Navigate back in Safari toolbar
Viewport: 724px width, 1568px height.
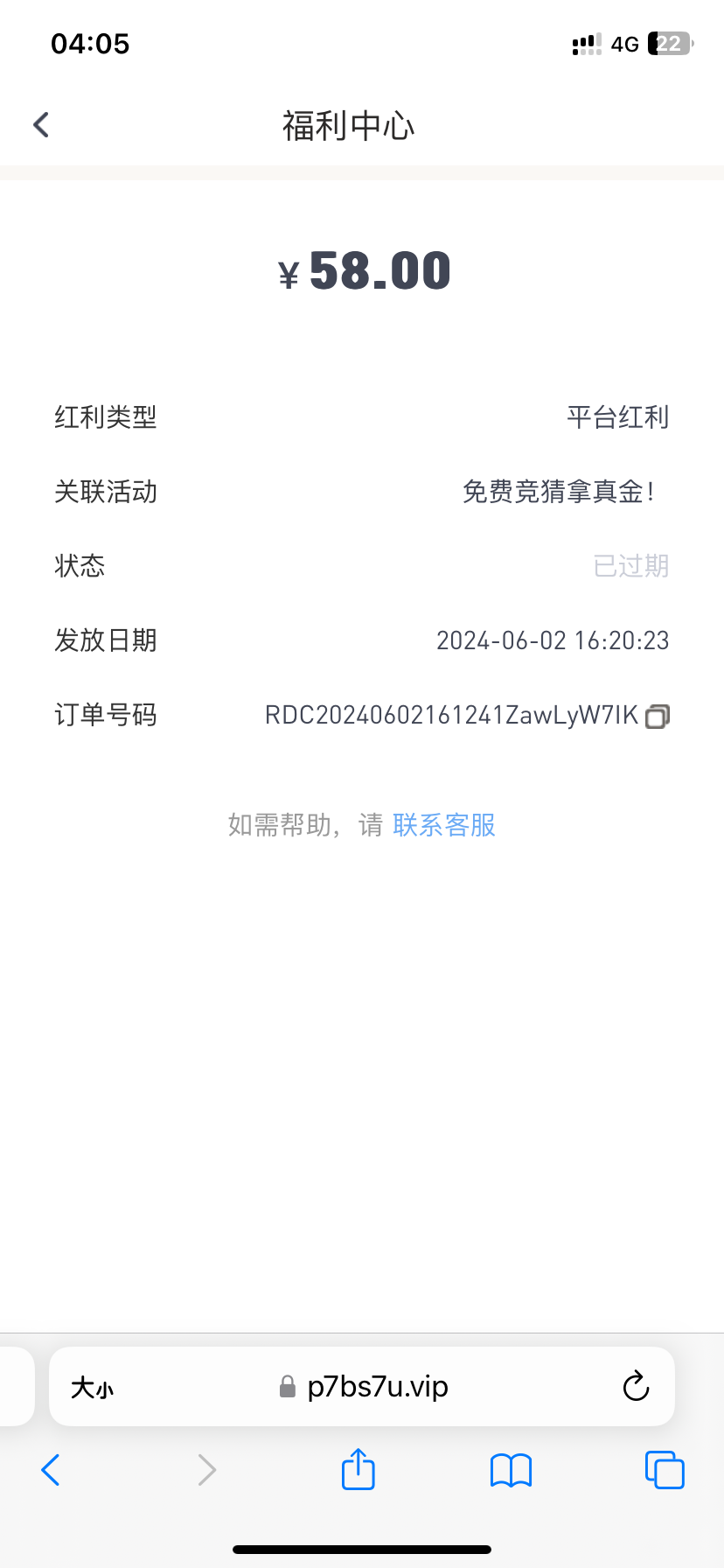pyautogui.click(x=51, y=1470)
